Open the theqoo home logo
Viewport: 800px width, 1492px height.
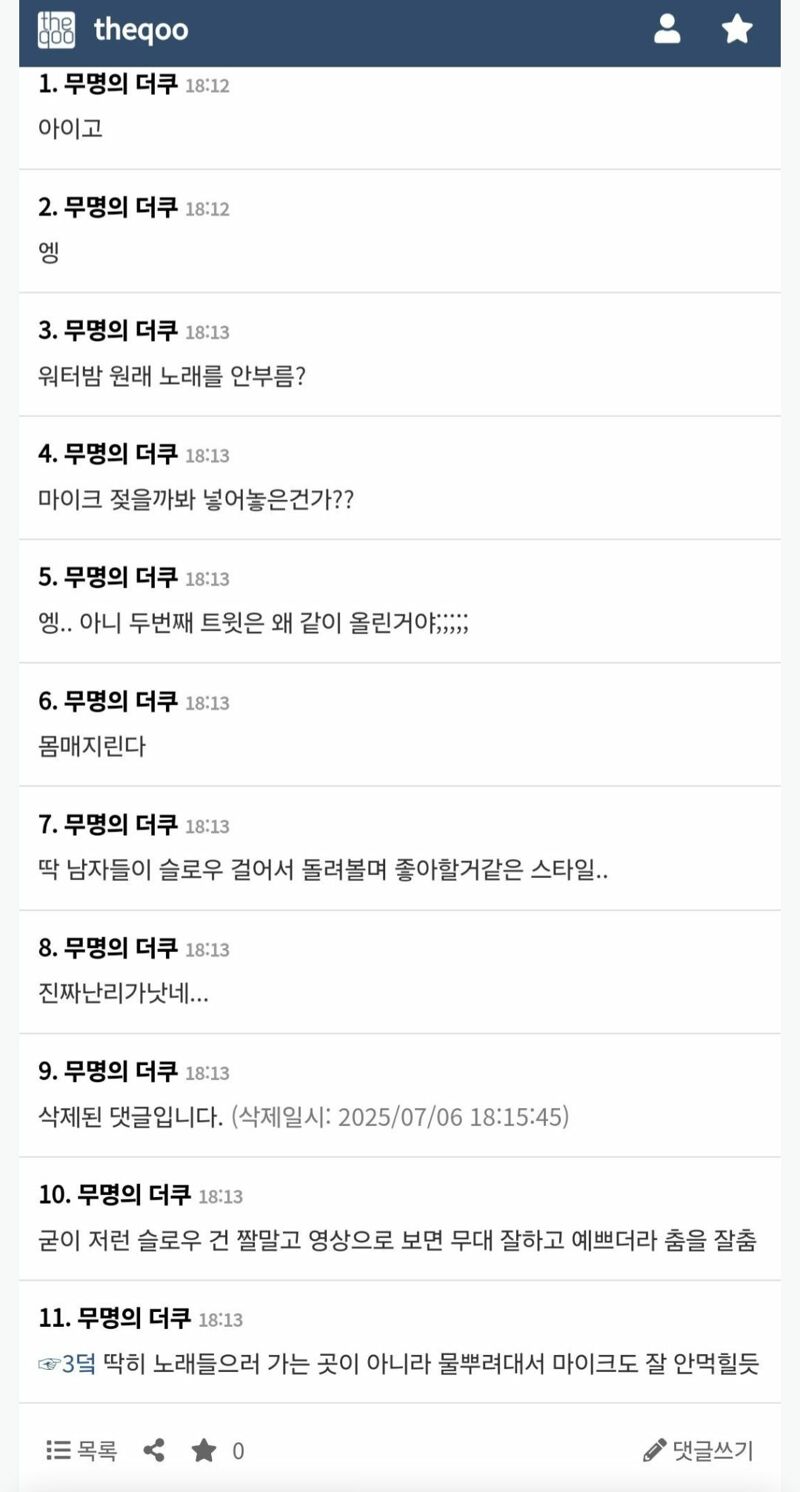coord(112,29)
